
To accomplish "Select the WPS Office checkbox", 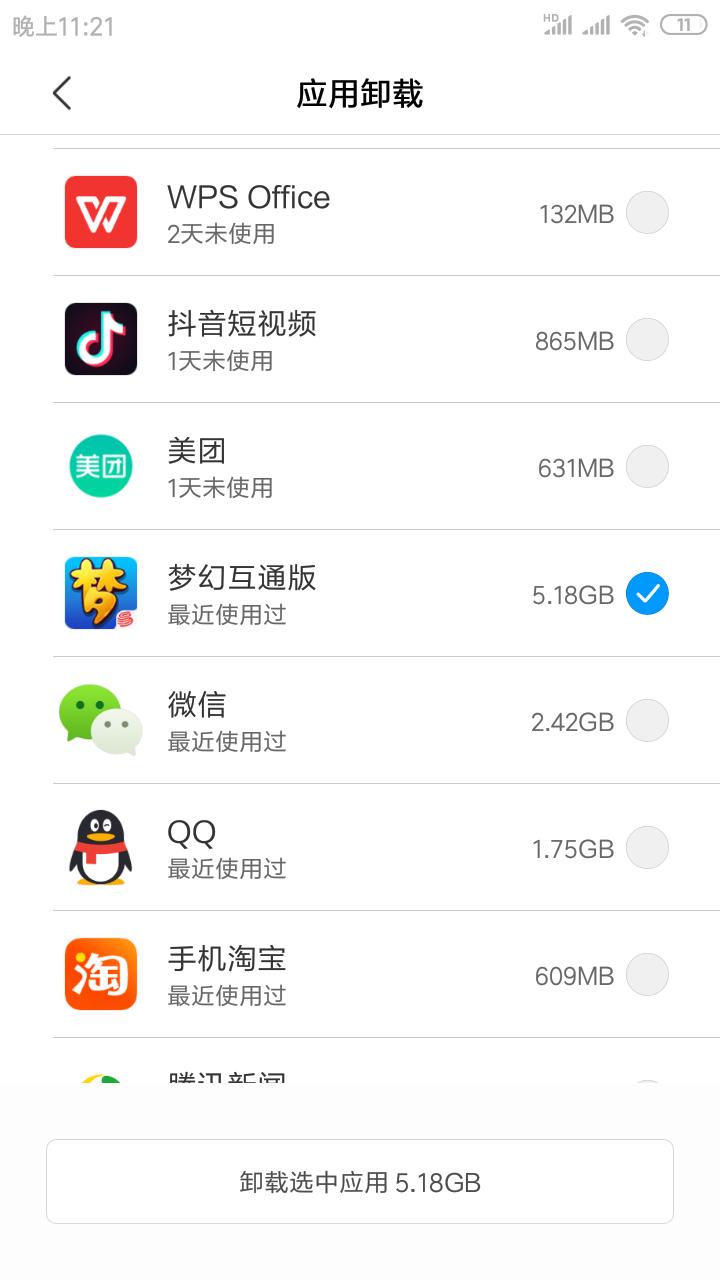I will click(647, 213).
